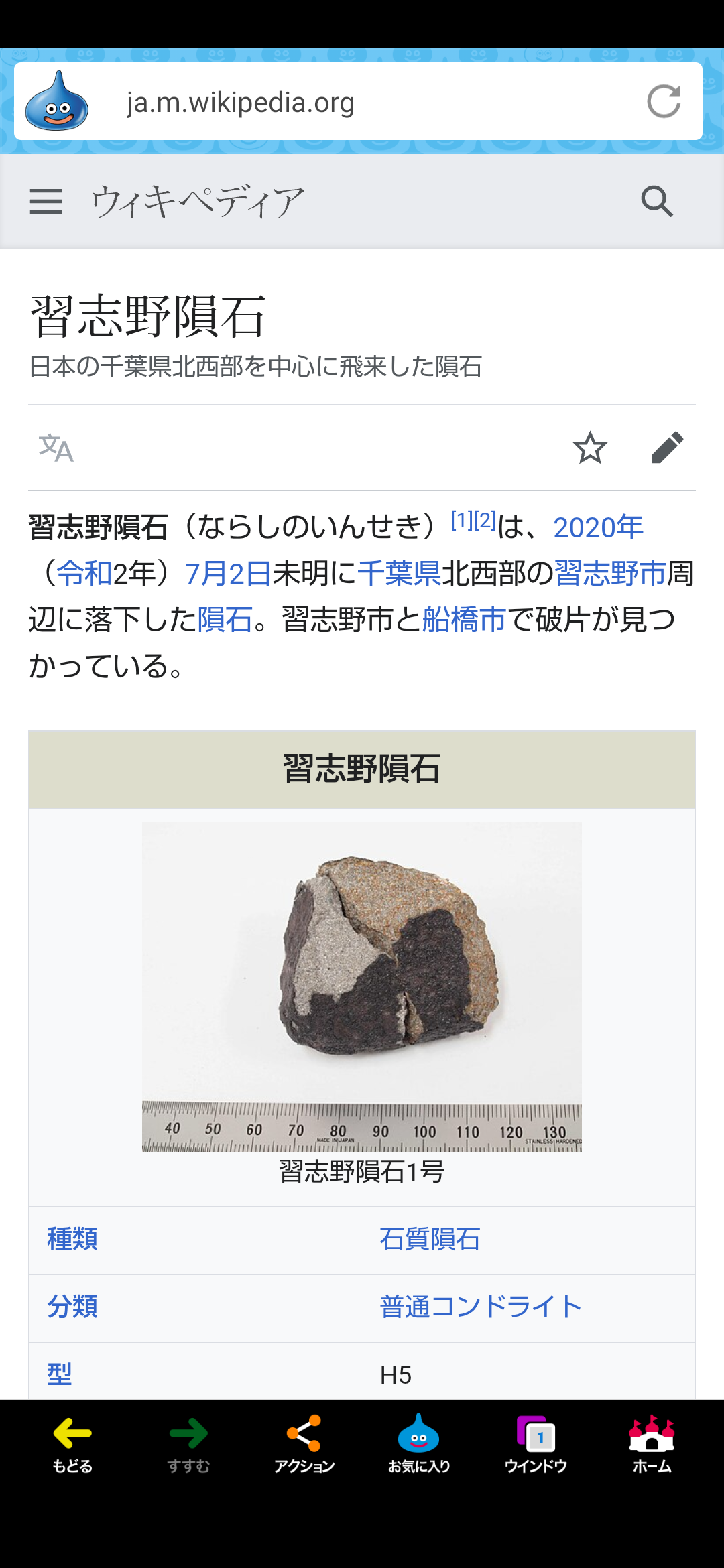View the 習志野隕石1号 meteorite photo

pos(362,986)
